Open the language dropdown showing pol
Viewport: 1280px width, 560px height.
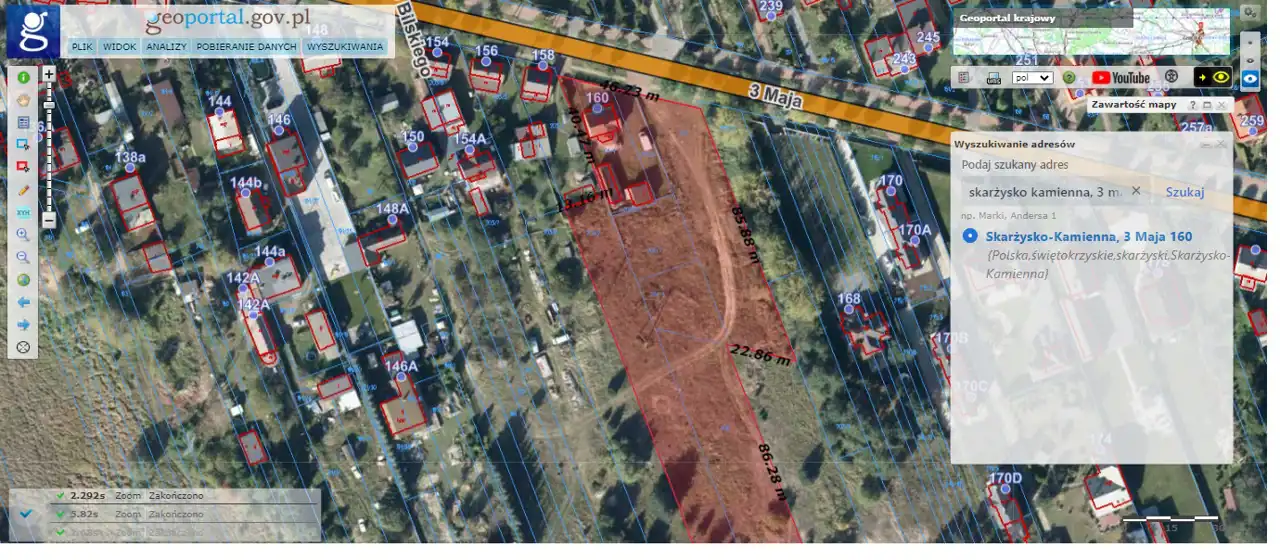click(1033, 78)
